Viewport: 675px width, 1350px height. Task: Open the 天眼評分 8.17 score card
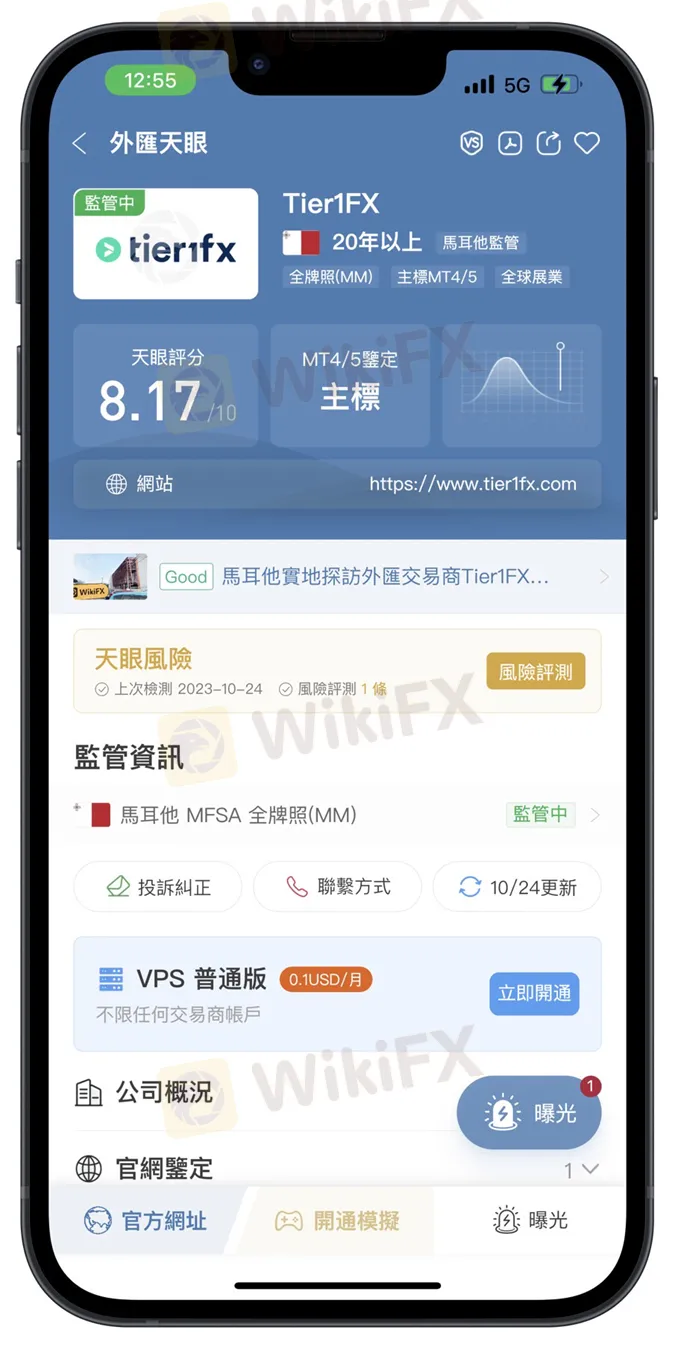(x=166, y=386)
